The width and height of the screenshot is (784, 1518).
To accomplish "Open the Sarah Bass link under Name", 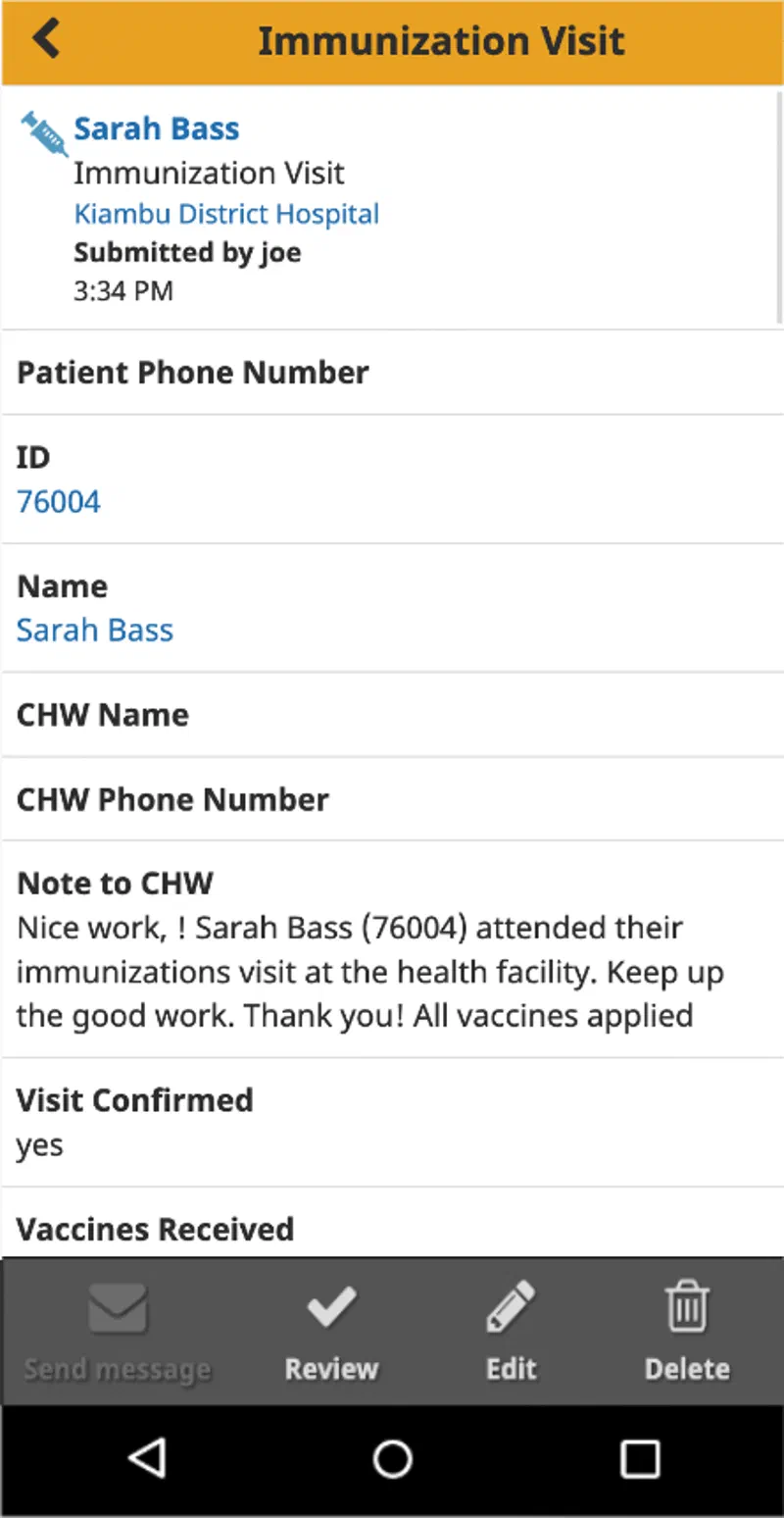I will point(95,630).
